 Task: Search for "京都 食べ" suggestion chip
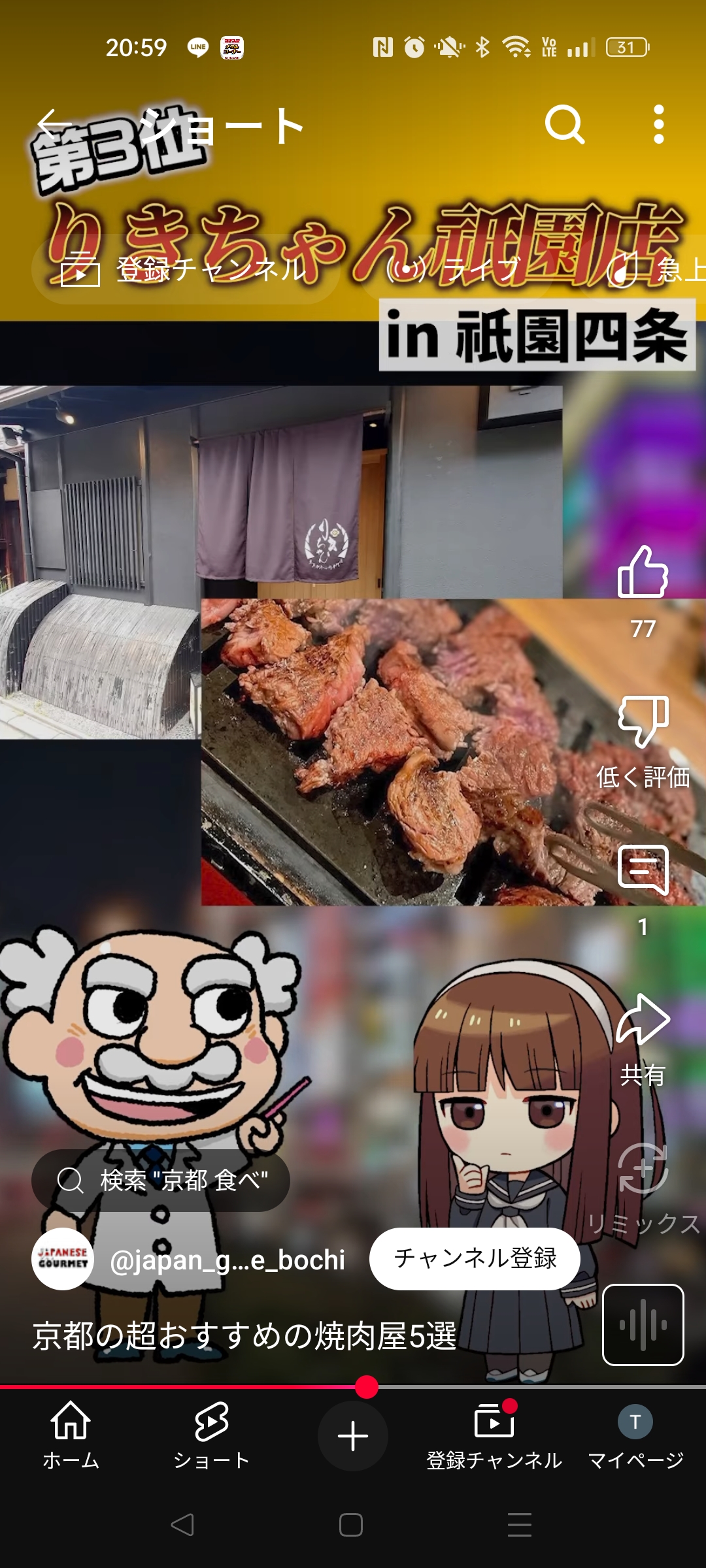[x=161, y=1181]
